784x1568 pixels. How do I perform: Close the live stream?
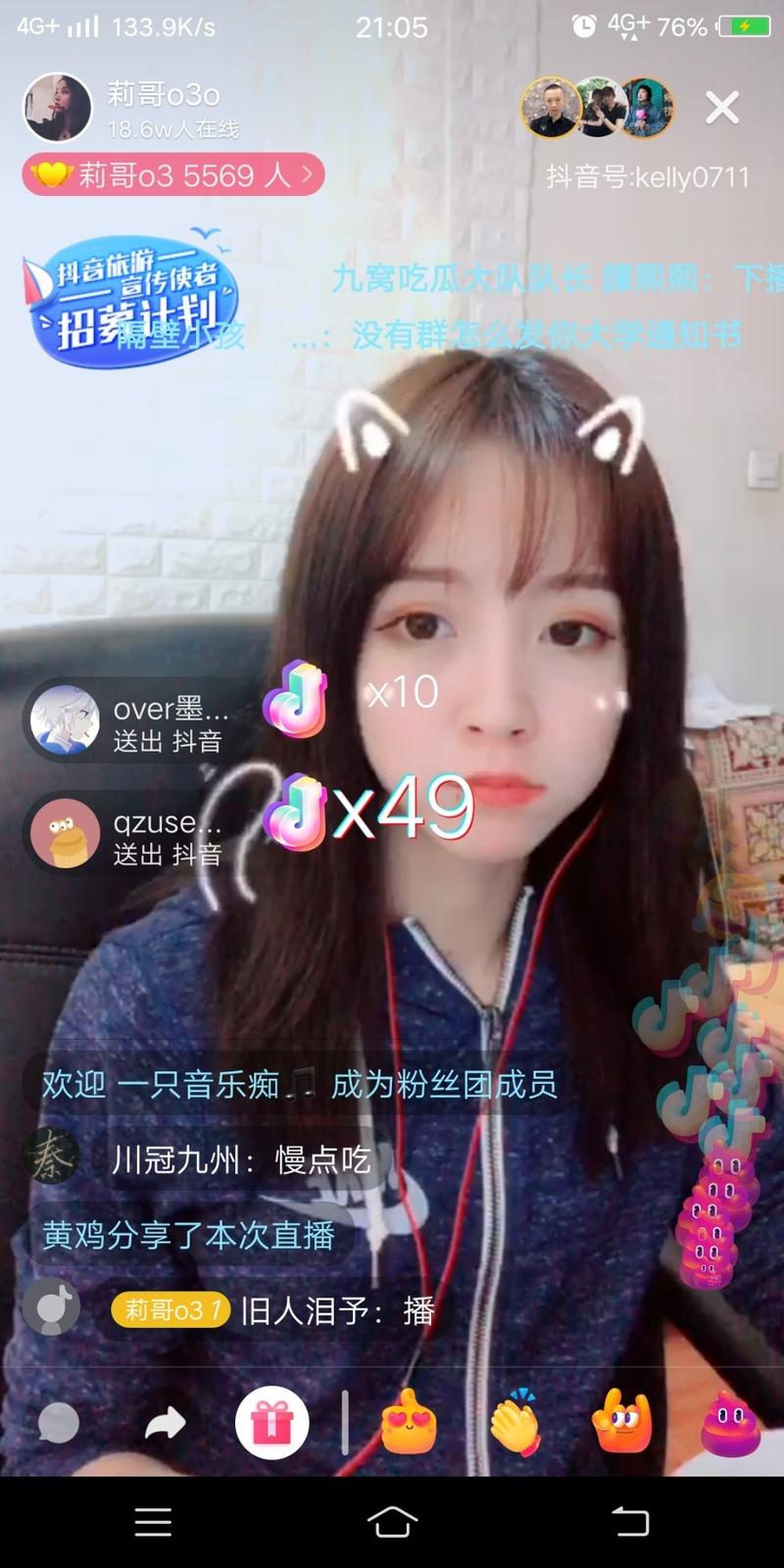tap(722, 108)
